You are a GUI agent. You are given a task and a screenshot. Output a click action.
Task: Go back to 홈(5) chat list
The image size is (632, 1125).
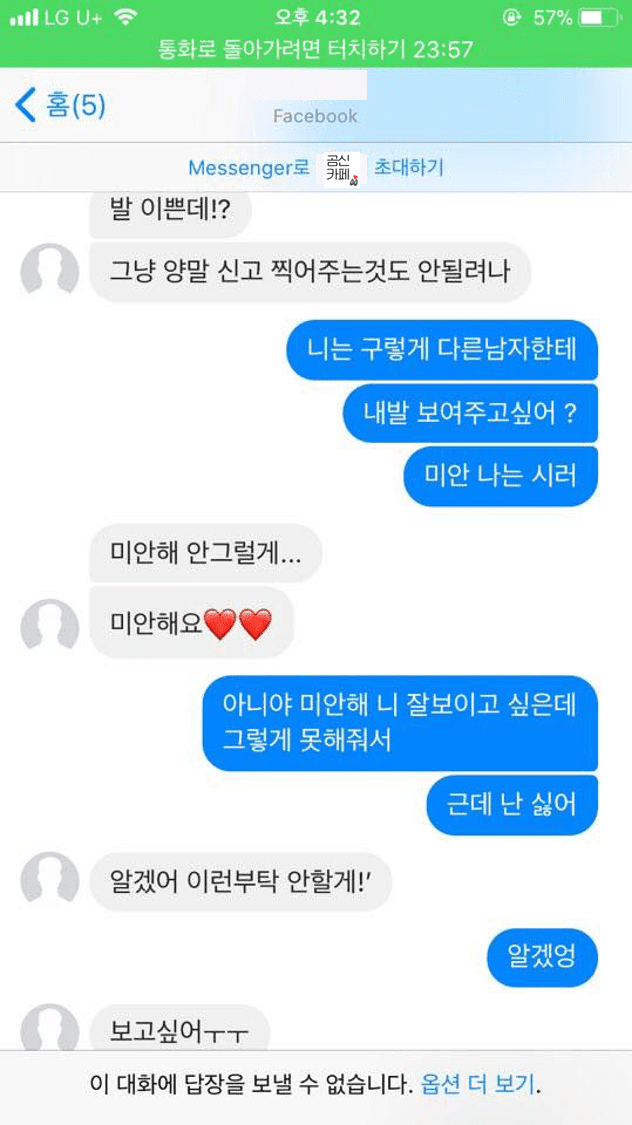62,104
